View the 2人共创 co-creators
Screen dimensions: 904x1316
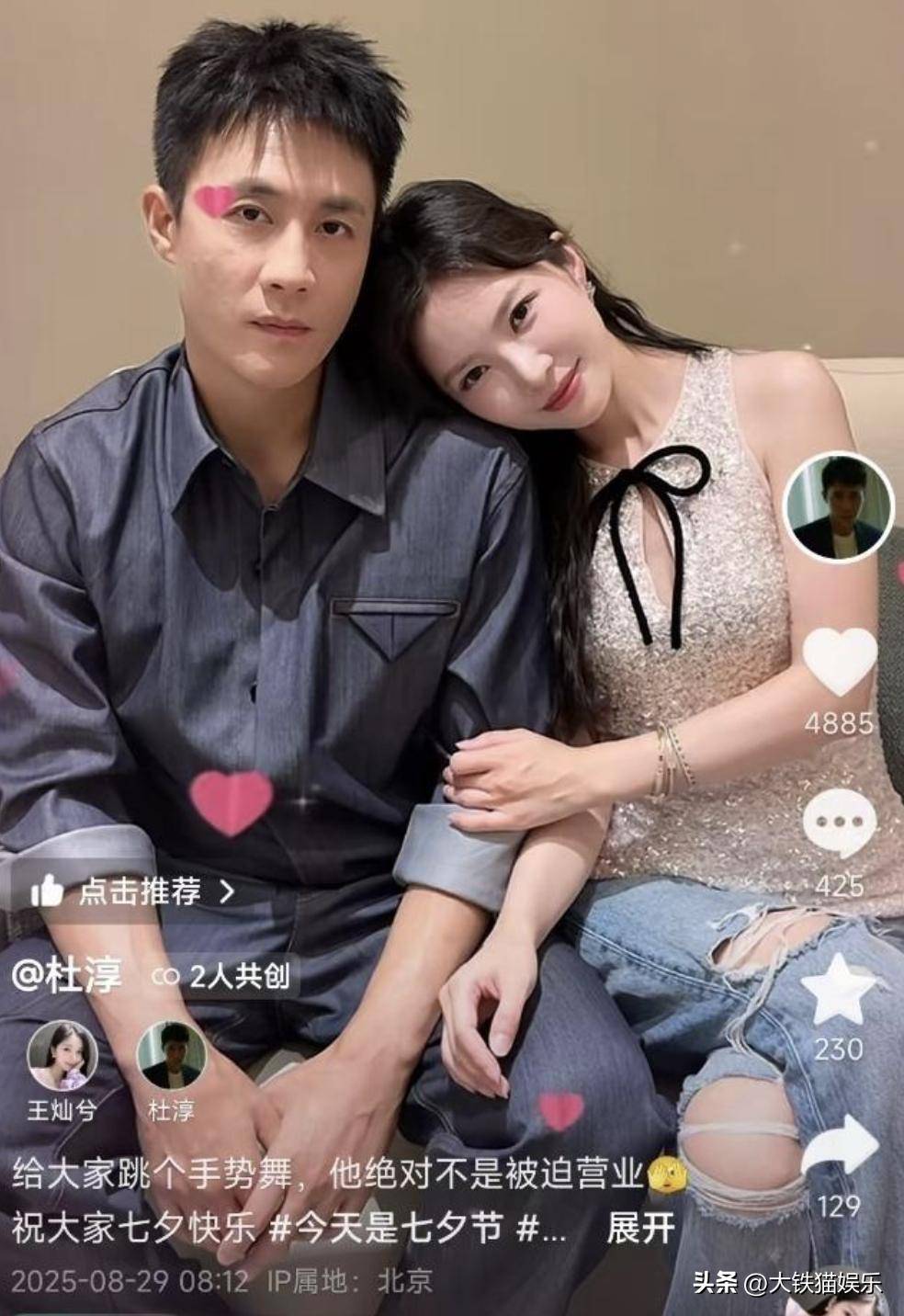(222, 976)
